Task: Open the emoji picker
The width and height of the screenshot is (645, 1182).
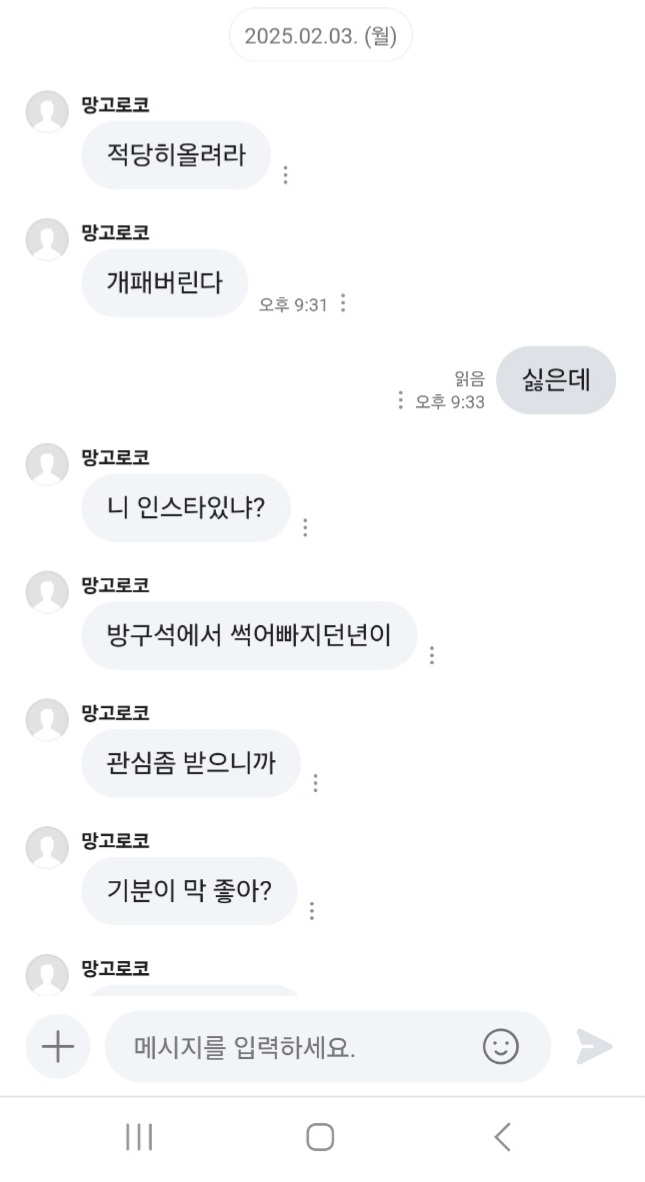Action: tap(501, 1046)
